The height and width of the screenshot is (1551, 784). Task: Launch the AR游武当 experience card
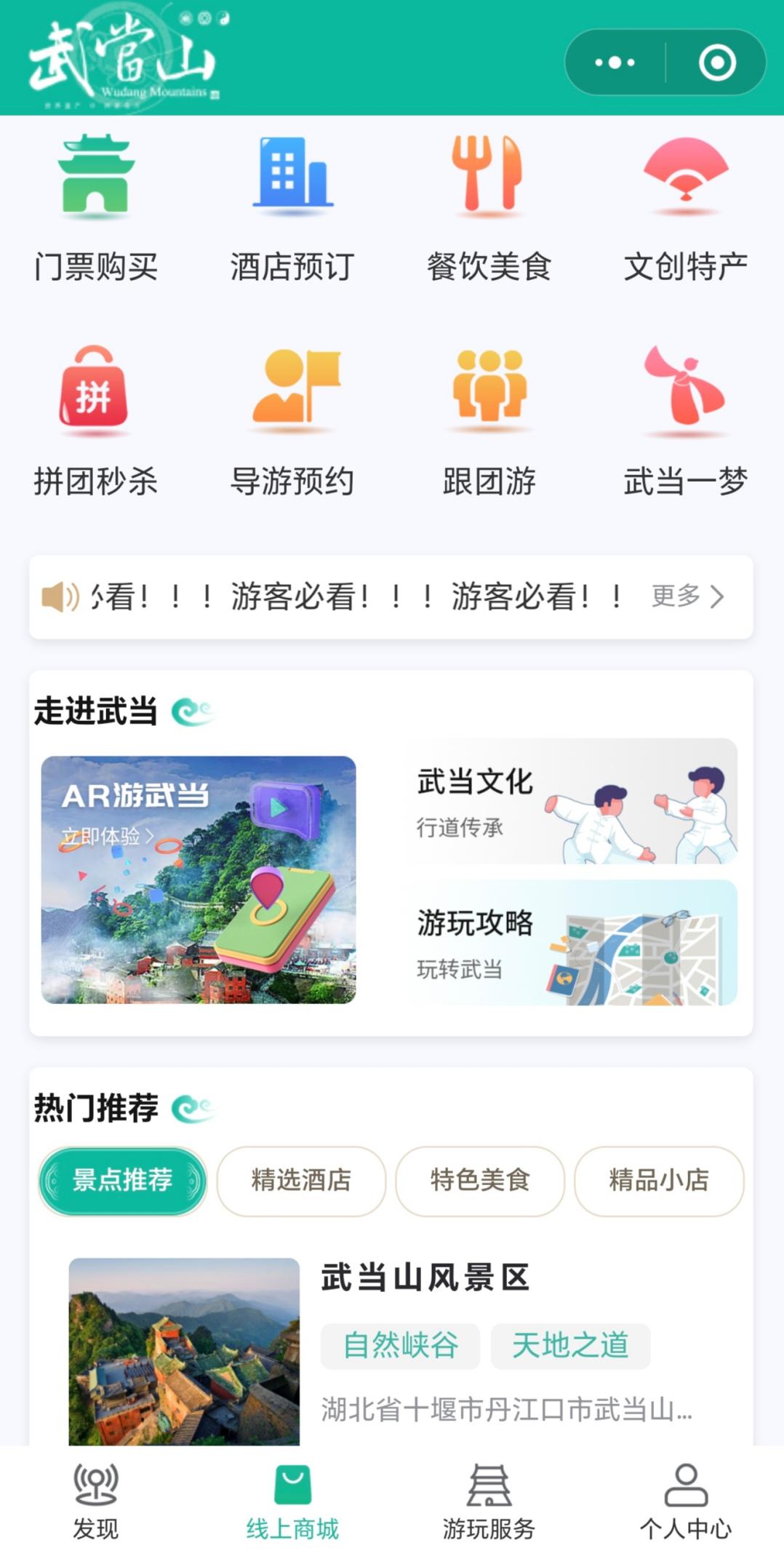pyautogui.click(x=199, y=880)
